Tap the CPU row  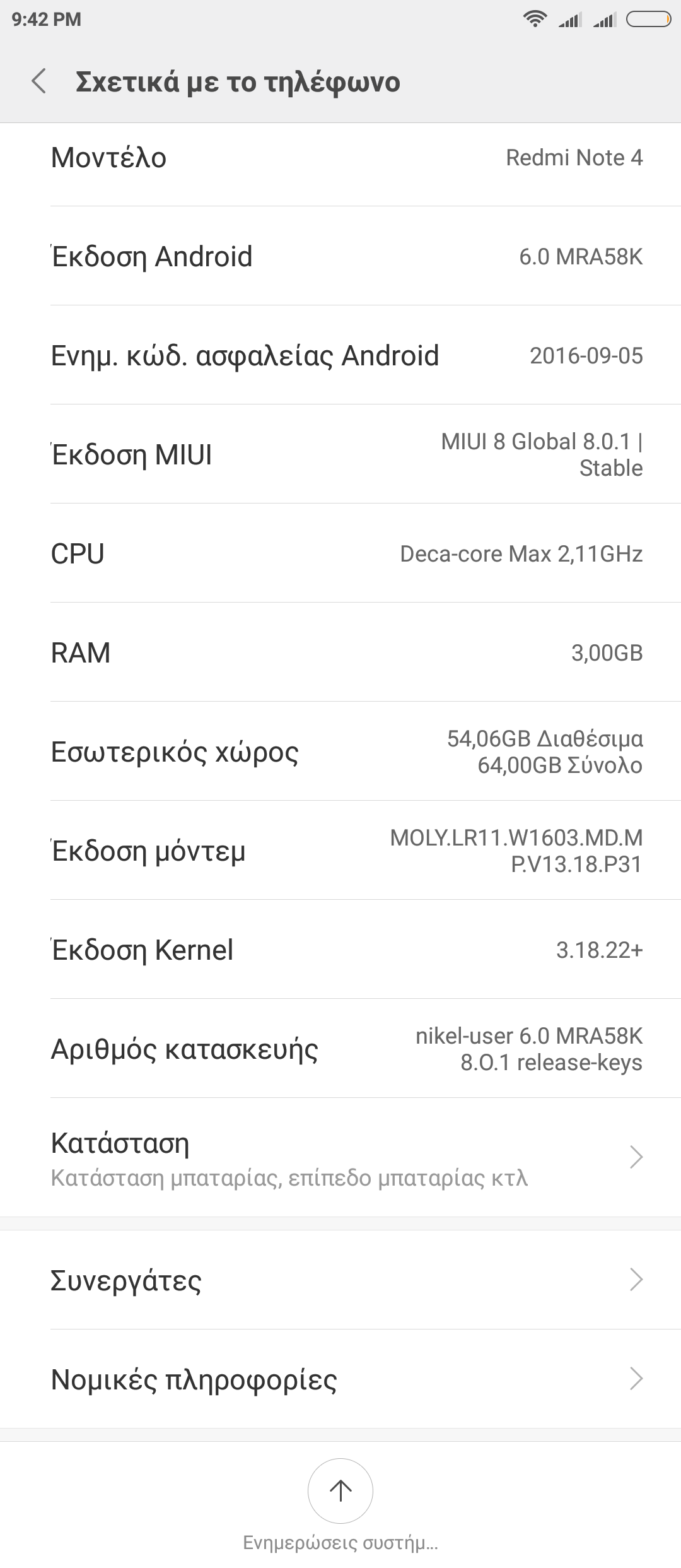point(340,553)
